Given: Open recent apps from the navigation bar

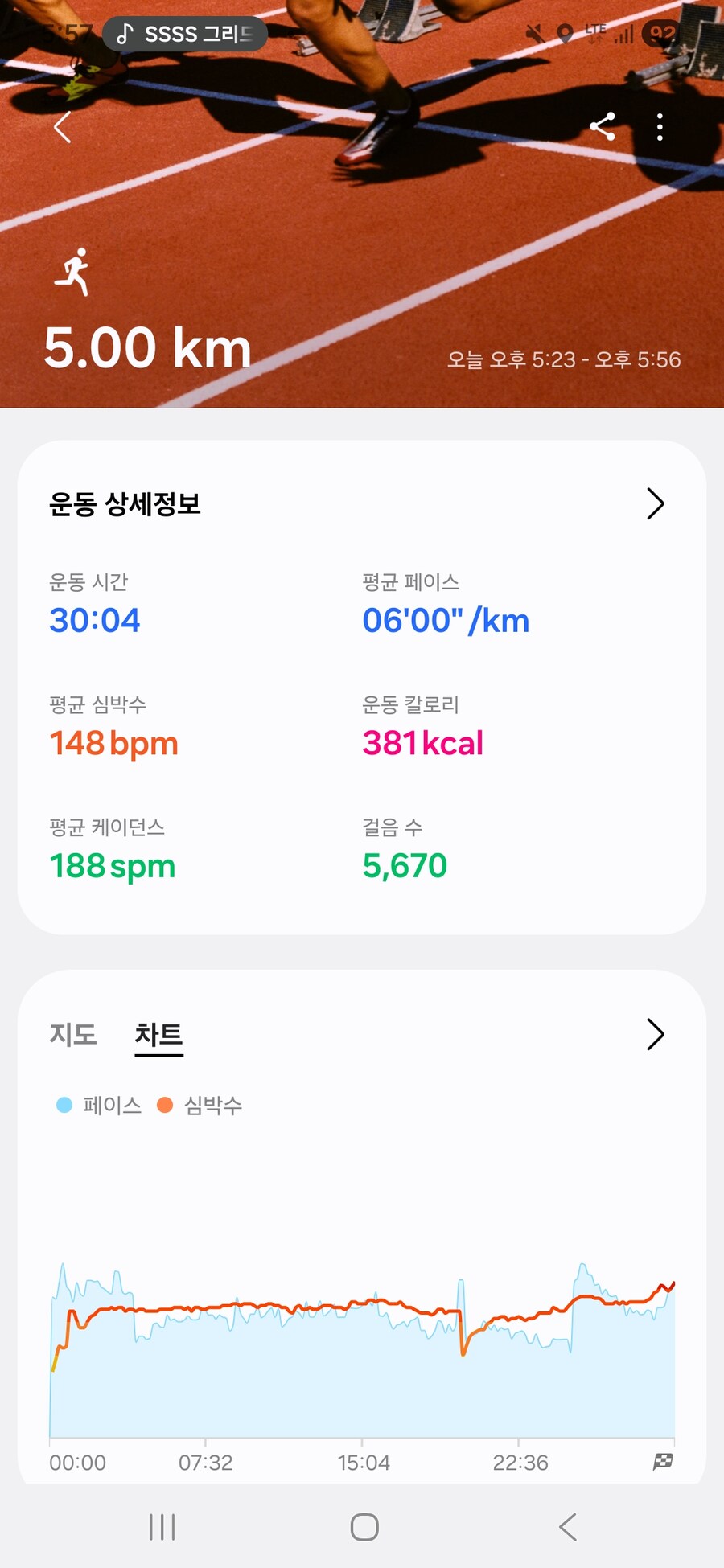Looking at the screenshot, I should point(162,1526).
